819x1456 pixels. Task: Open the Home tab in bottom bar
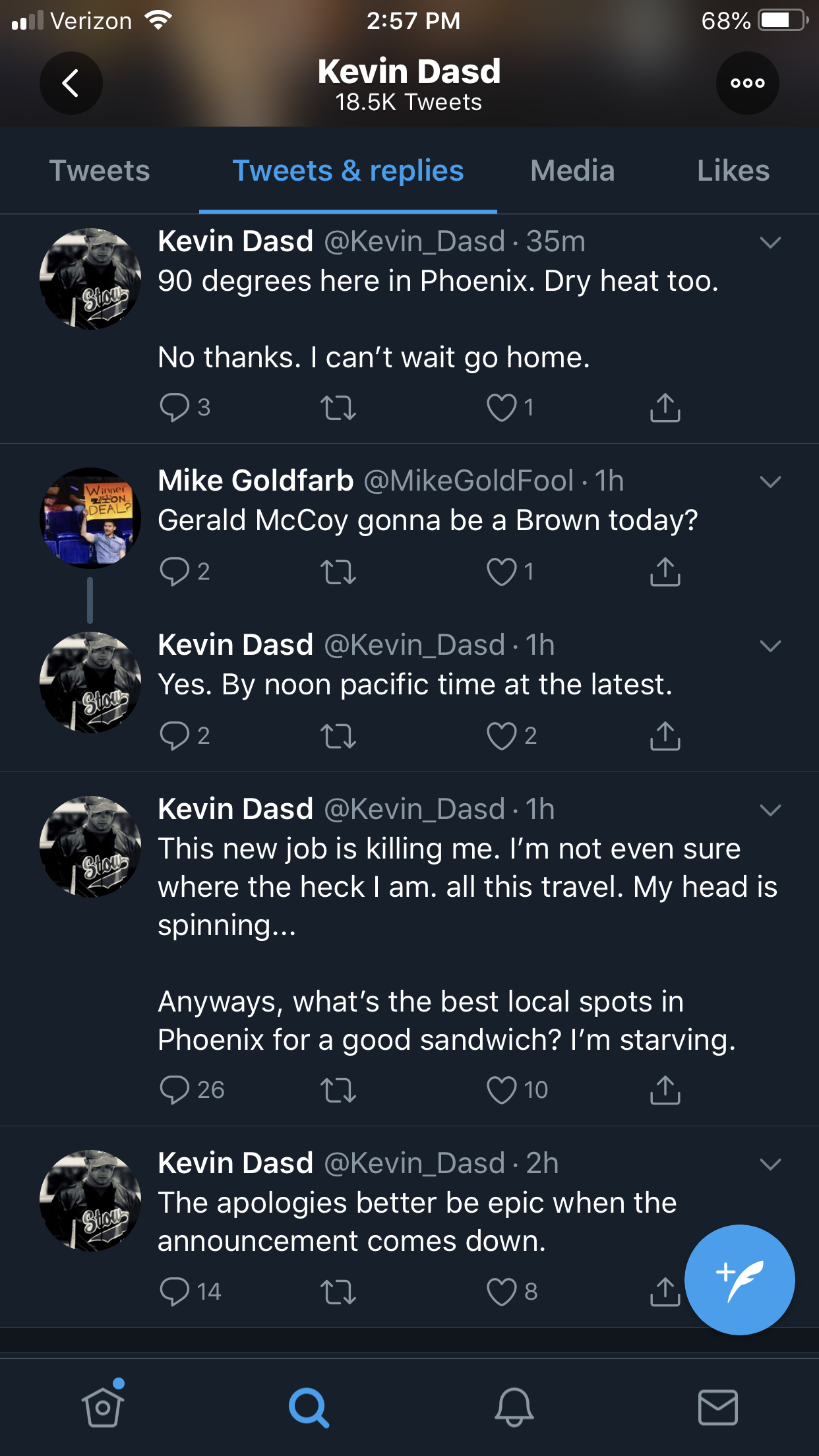[x=103, y=1406]
